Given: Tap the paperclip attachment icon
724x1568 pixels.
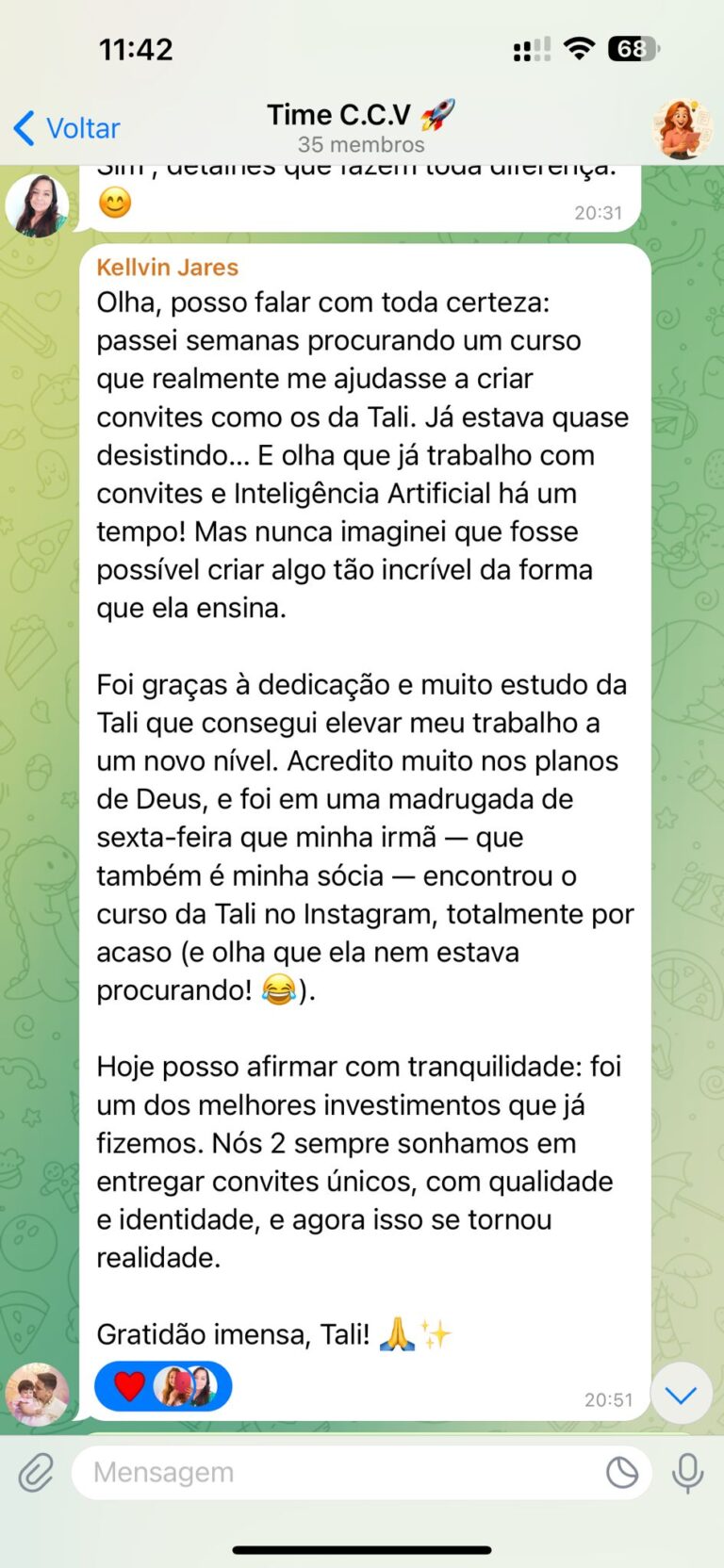Looking at the screenshot, I should tap(38, 1471).
